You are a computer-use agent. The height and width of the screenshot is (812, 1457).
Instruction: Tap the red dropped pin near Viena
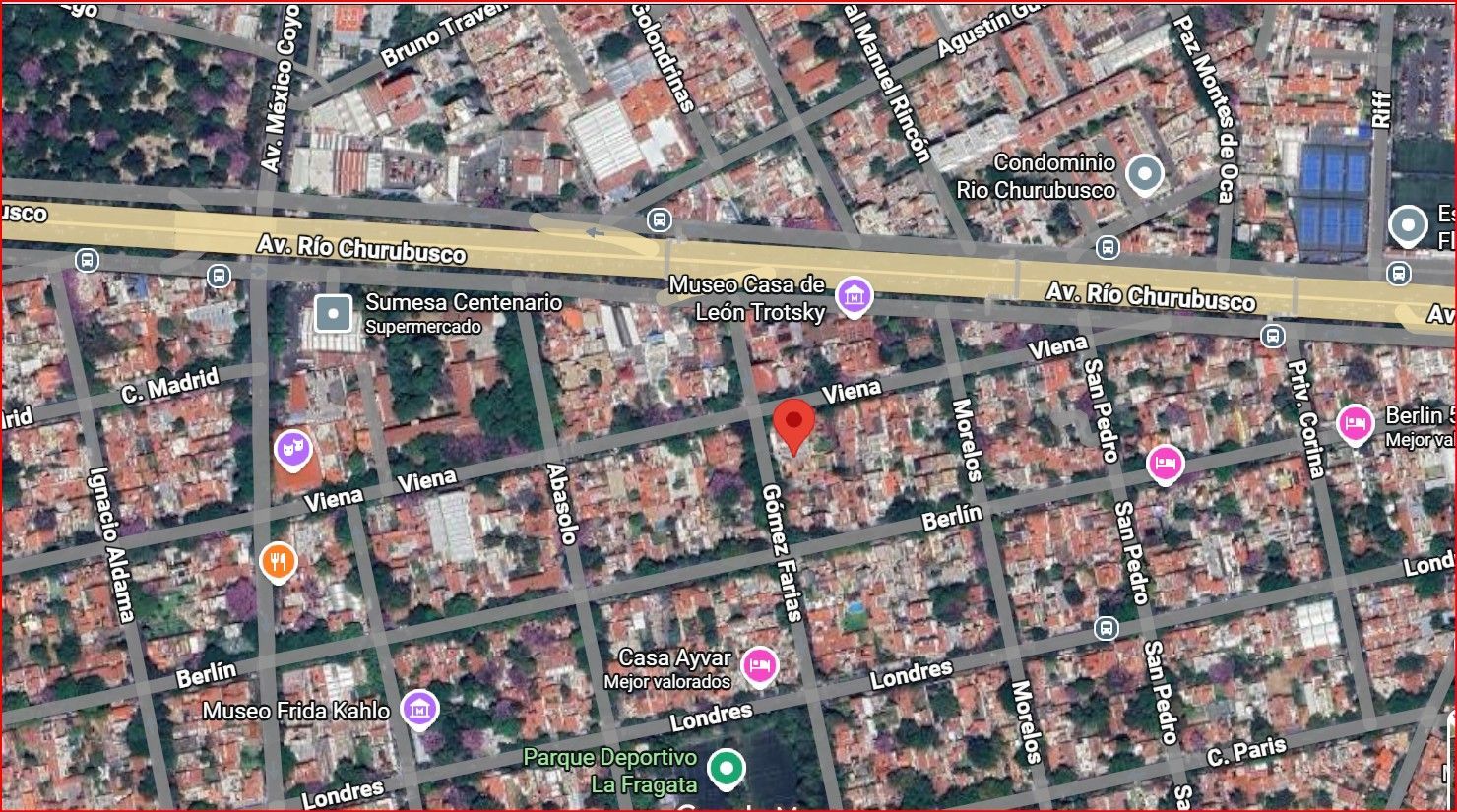point(793,423)
